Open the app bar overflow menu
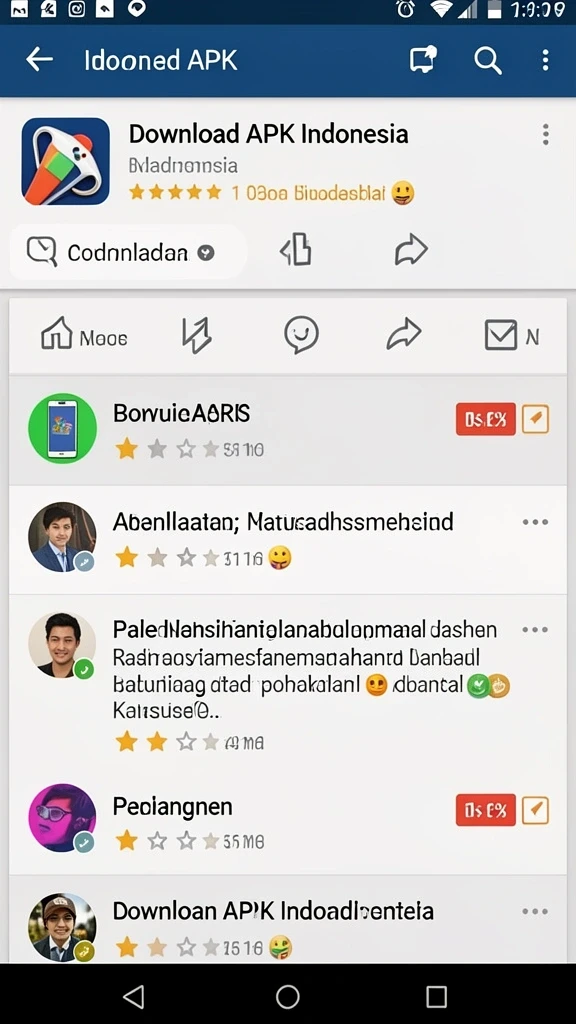The height and width of the screenshot is (1024, 576). click(545, 60)
